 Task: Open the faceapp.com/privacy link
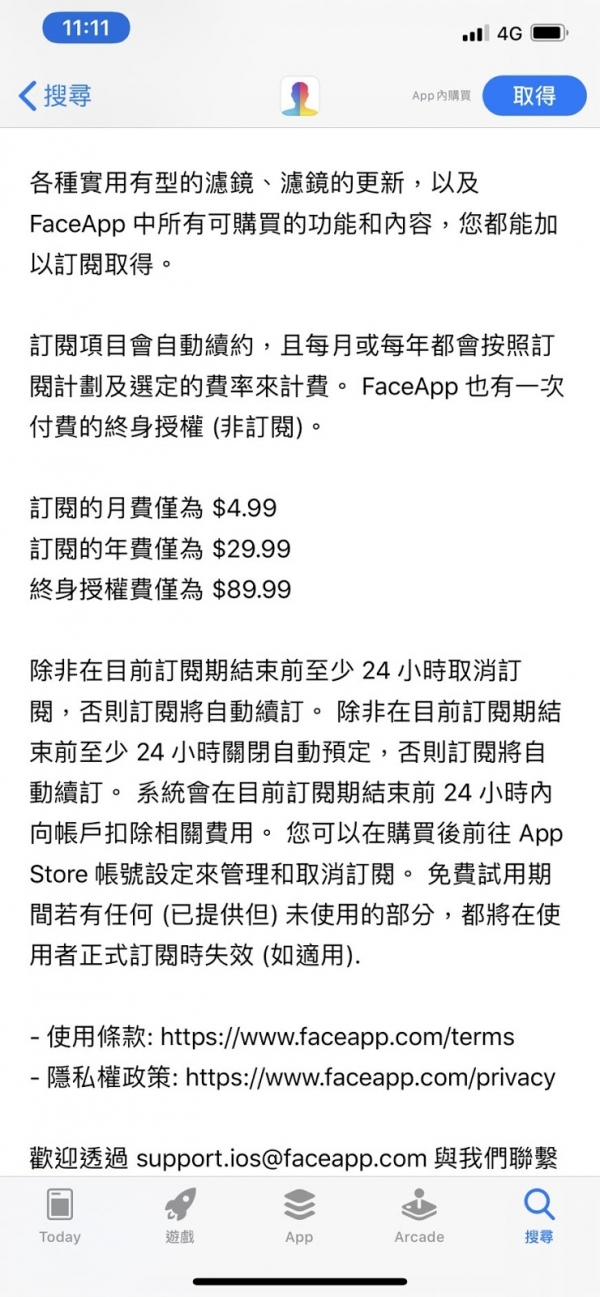pyautogui.click(x=370, y=1077)
